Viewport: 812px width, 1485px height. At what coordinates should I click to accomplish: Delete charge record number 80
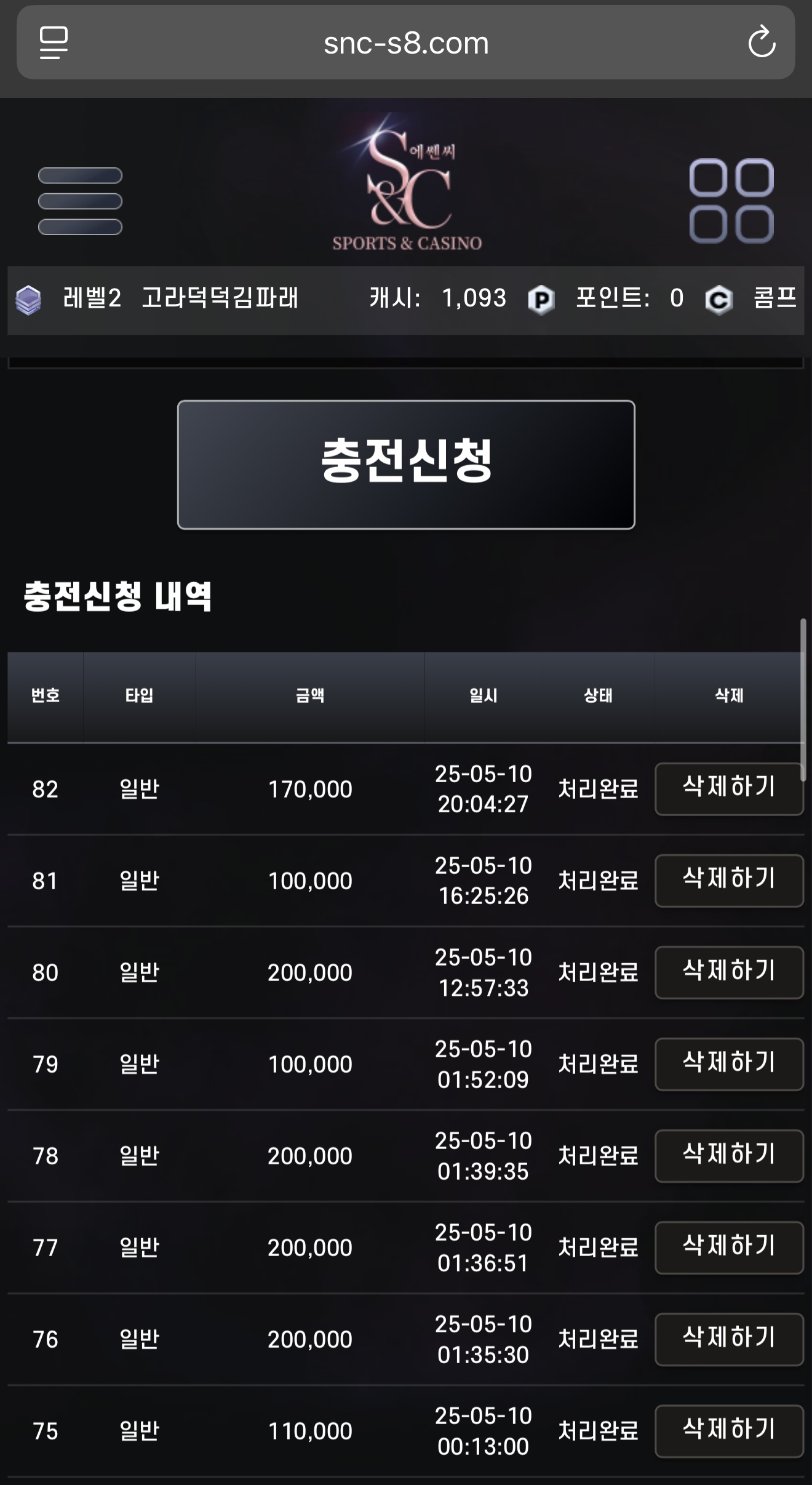(x=729, y=972)
